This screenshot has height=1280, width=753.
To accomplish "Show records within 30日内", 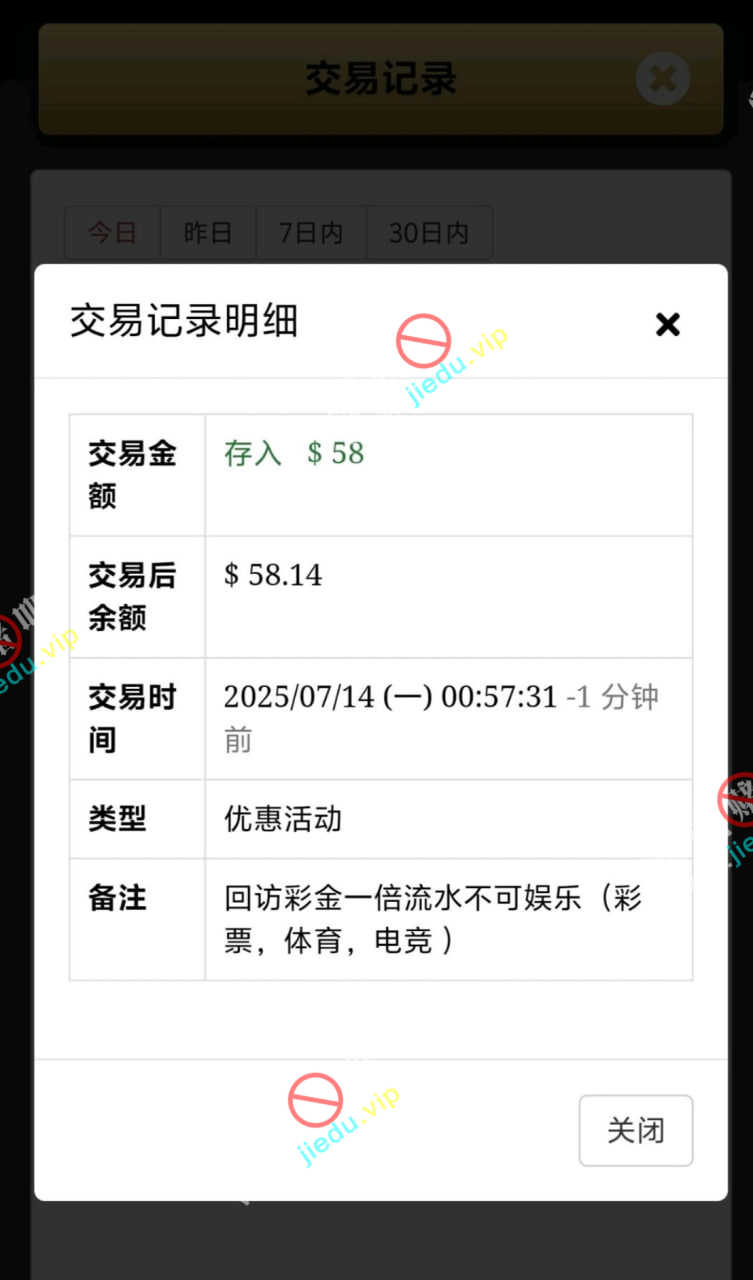I will coord(429,233).
